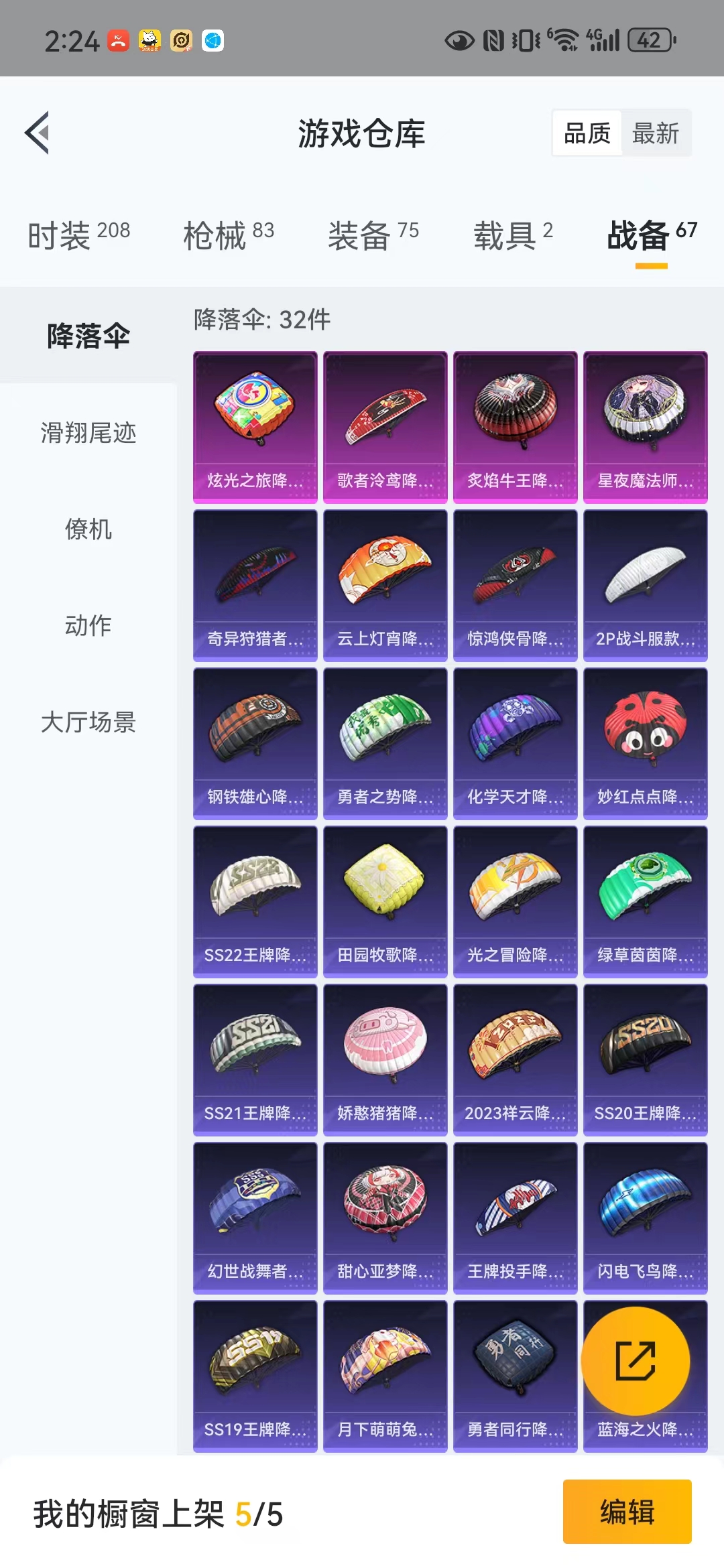Sort the warehouse by 最新
This screenshot has width=724, height=1568.
click(656, 133)
